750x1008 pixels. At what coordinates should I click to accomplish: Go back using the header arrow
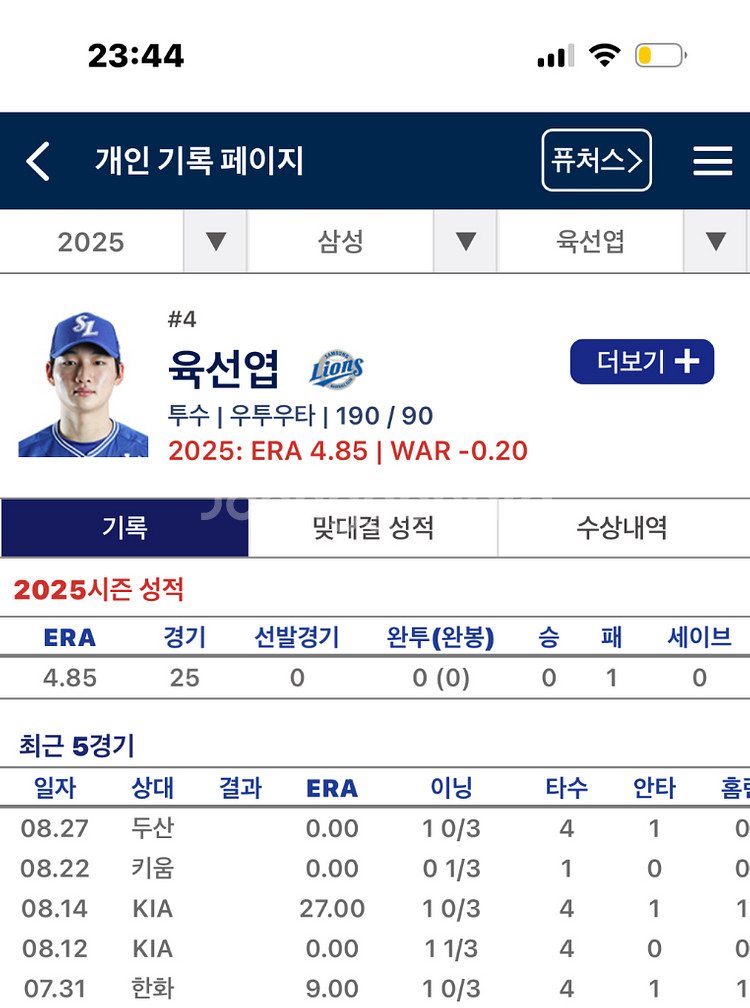tap(38, 161)
